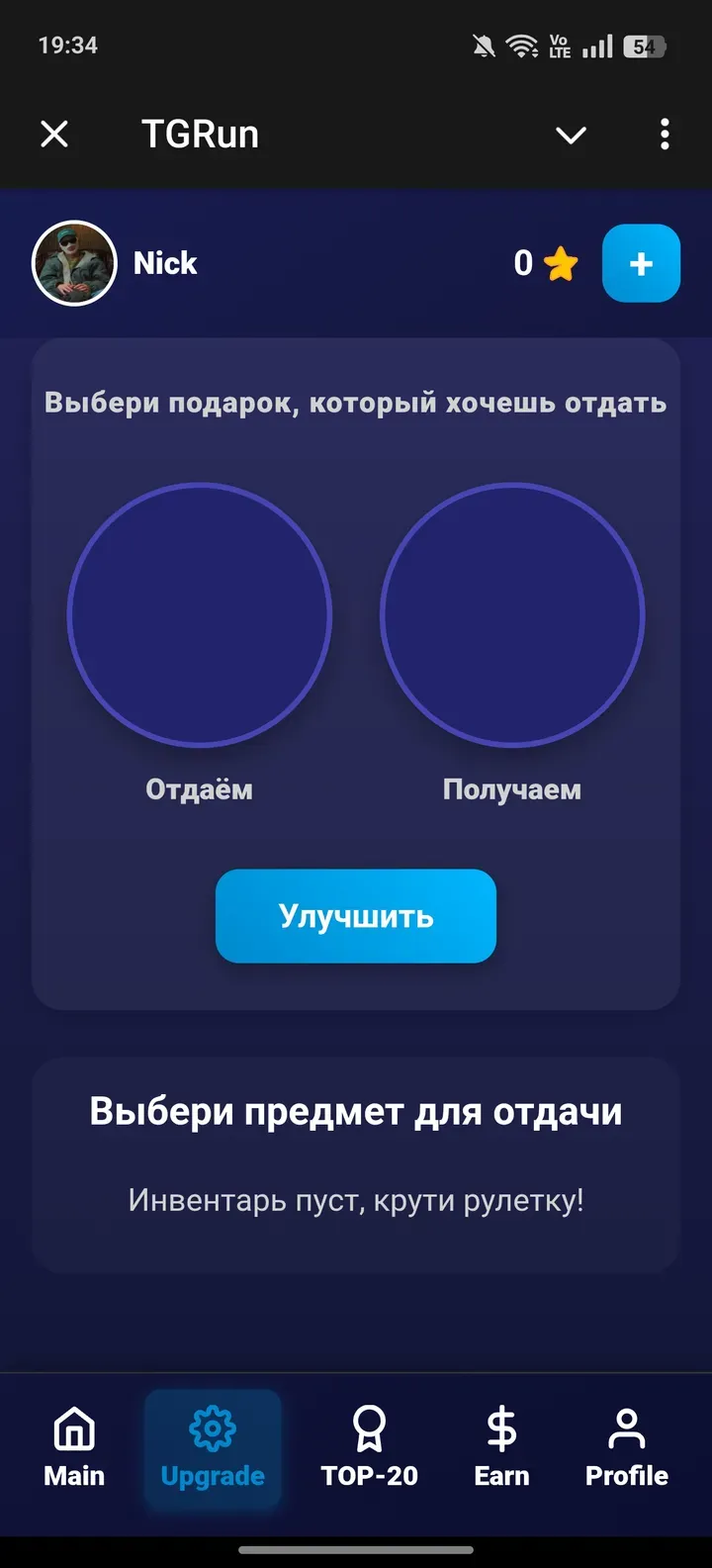
Task: Click the Инвентарь пуст, крути рулетку! message
Action: click(356, 1200)
